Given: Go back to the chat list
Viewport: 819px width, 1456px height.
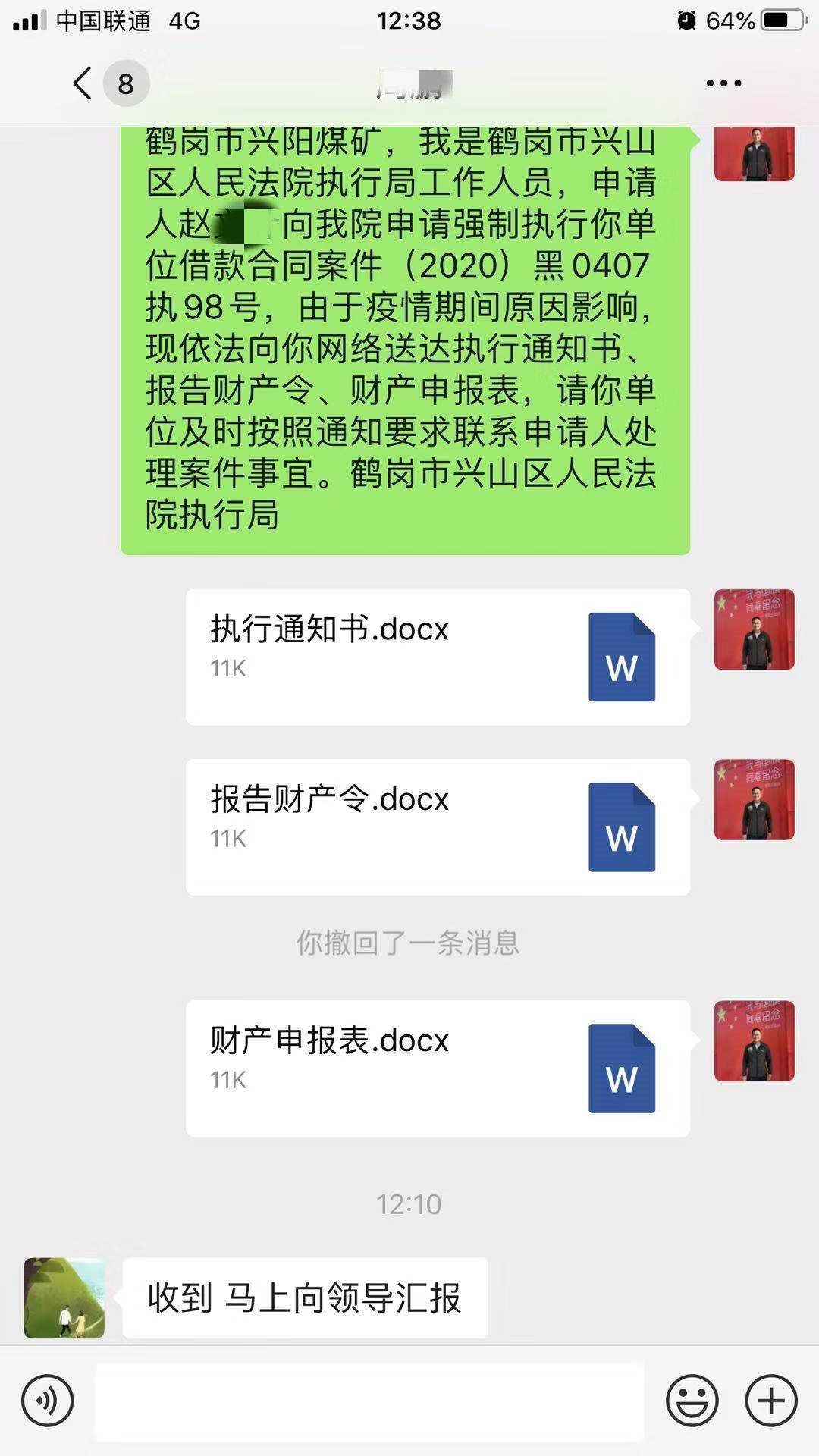Looking at the screenshot, I should tap(83, 83).
